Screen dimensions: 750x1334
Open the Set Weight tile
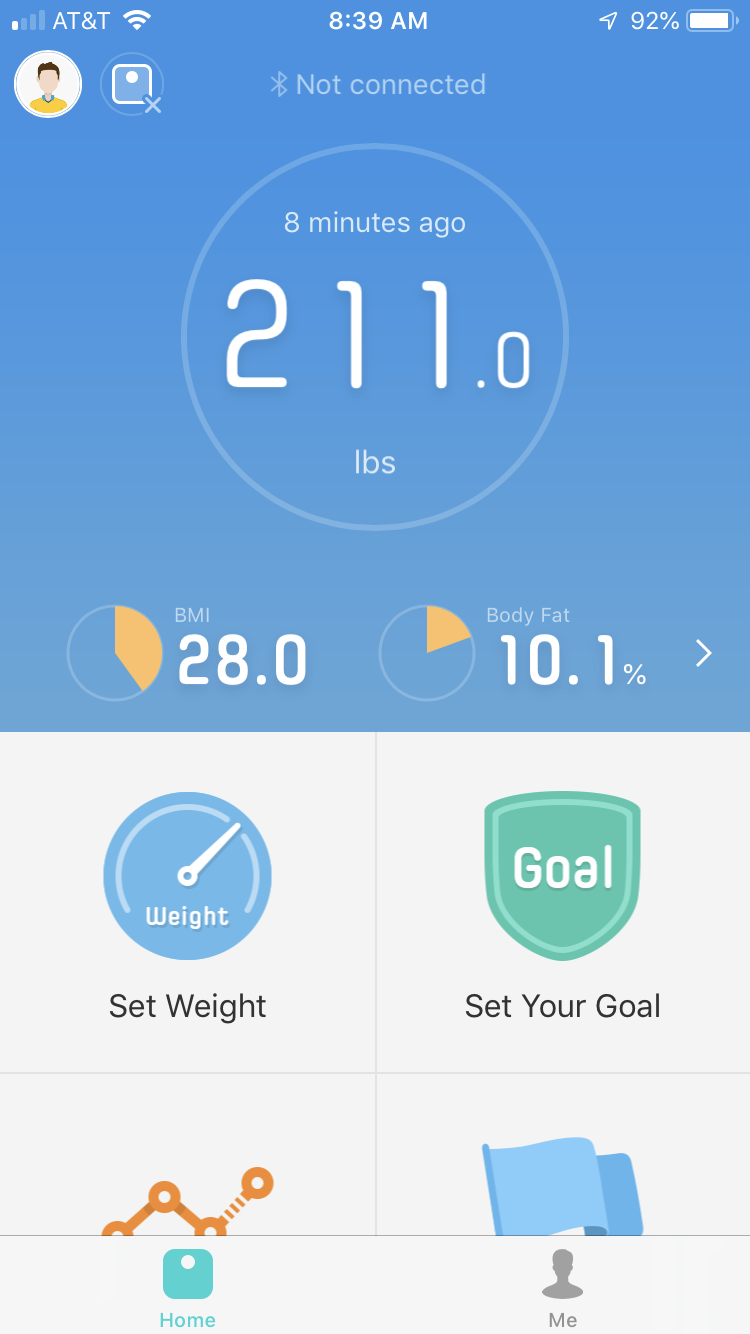coord(187,903)
